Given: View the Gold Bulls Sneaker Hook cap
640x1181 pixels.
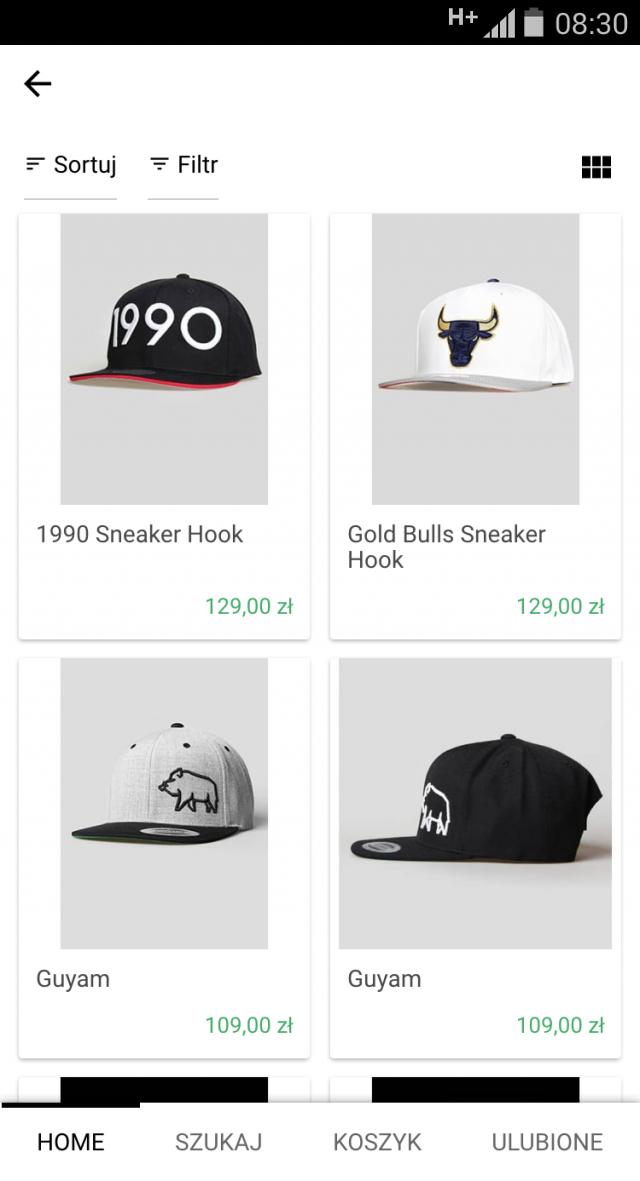Looking at the screenshot, I should (x=475, y=425).
